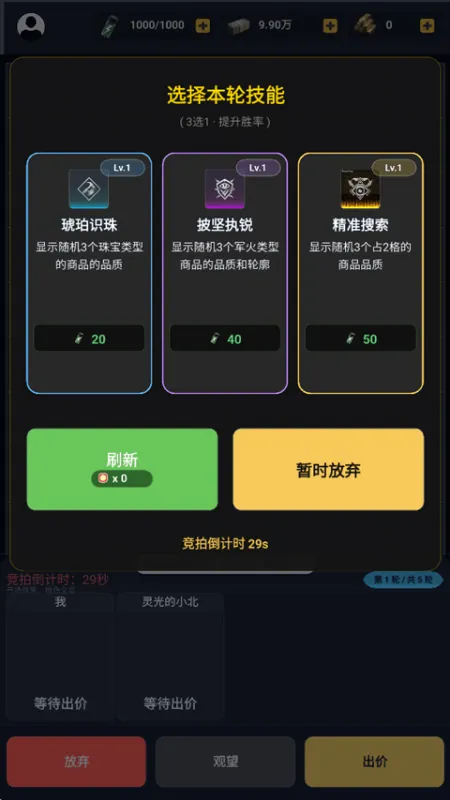Tap the red 放弃 button
450x800 pixels.
77,761
